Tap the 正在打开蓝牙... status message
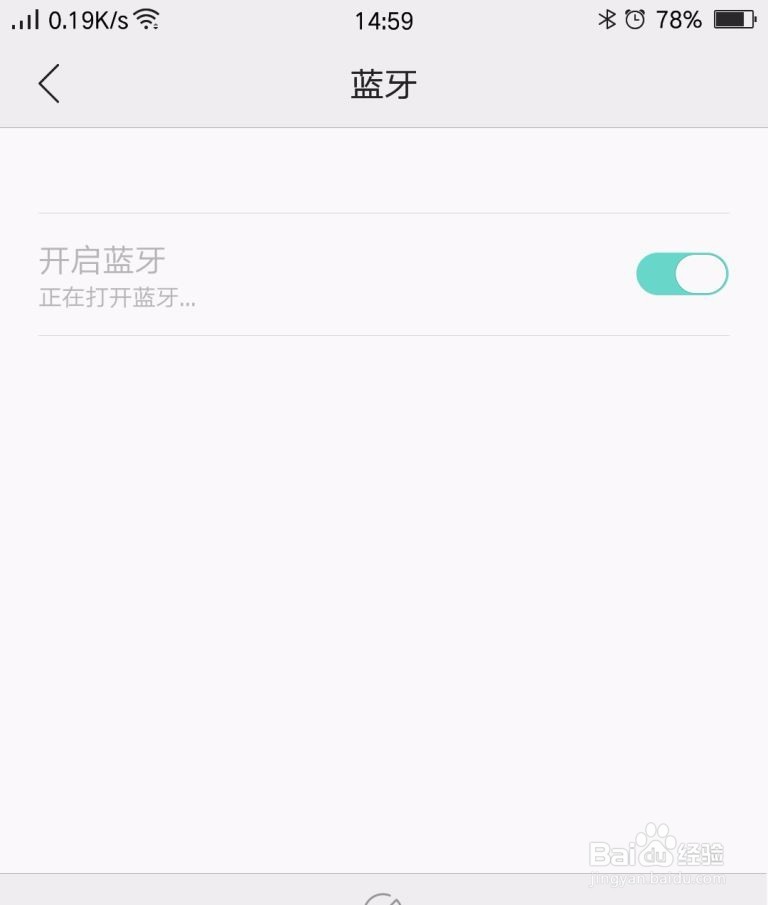This screenshot has width=768, height=905. pos(117,297)
